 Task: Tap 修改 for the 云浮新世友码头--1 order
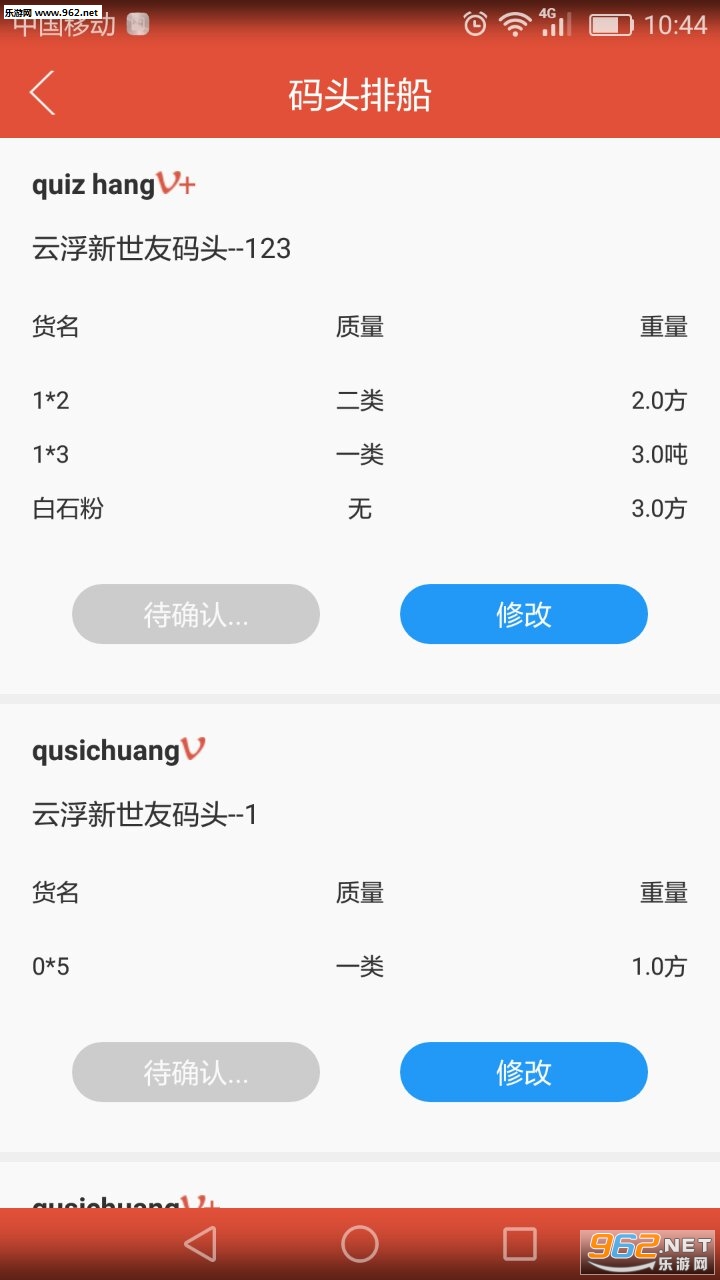pos(523,1072)
